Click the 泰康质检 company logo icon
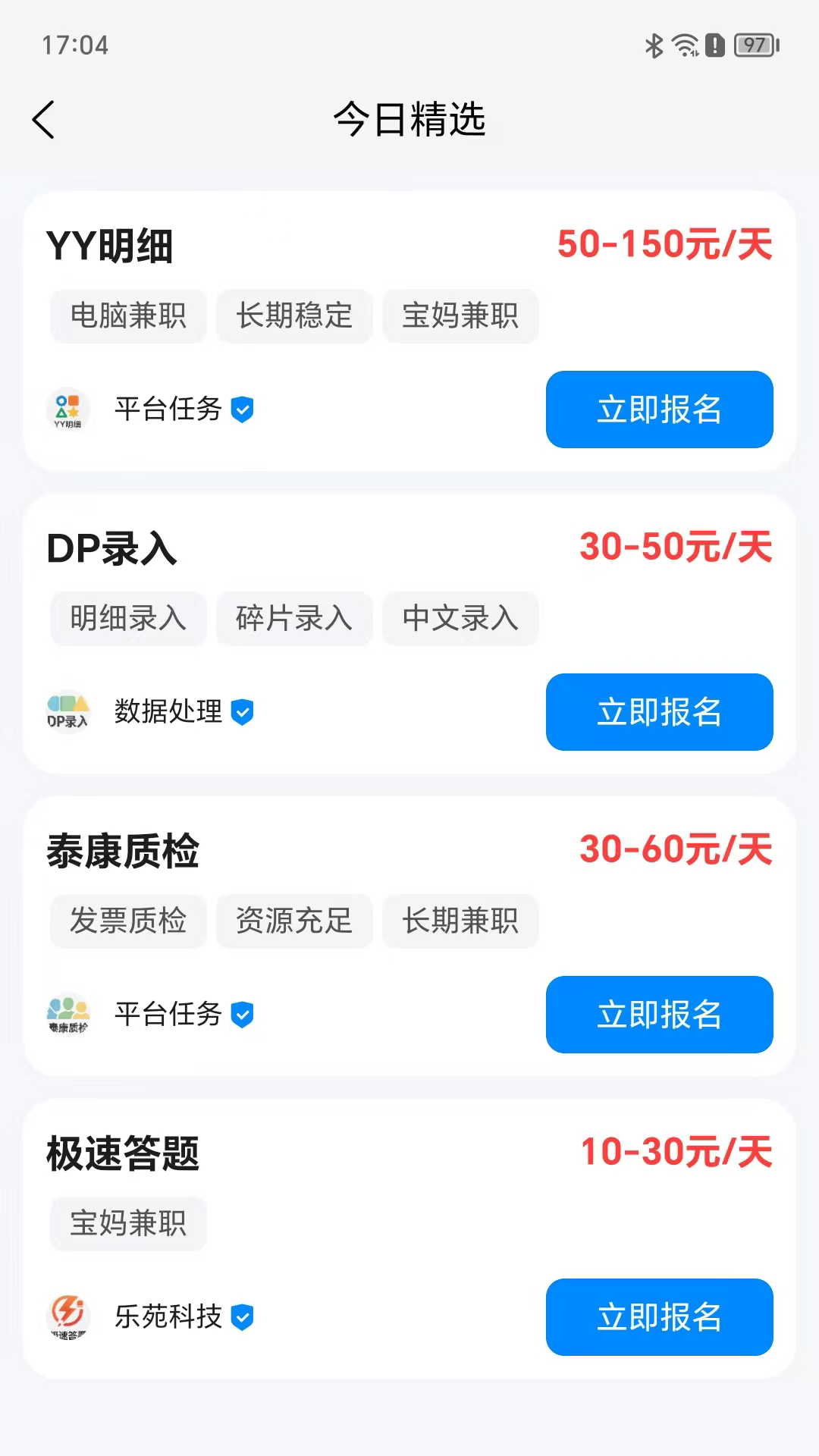Viewport: 819px width, 1456px height. tap(67, 1014)
